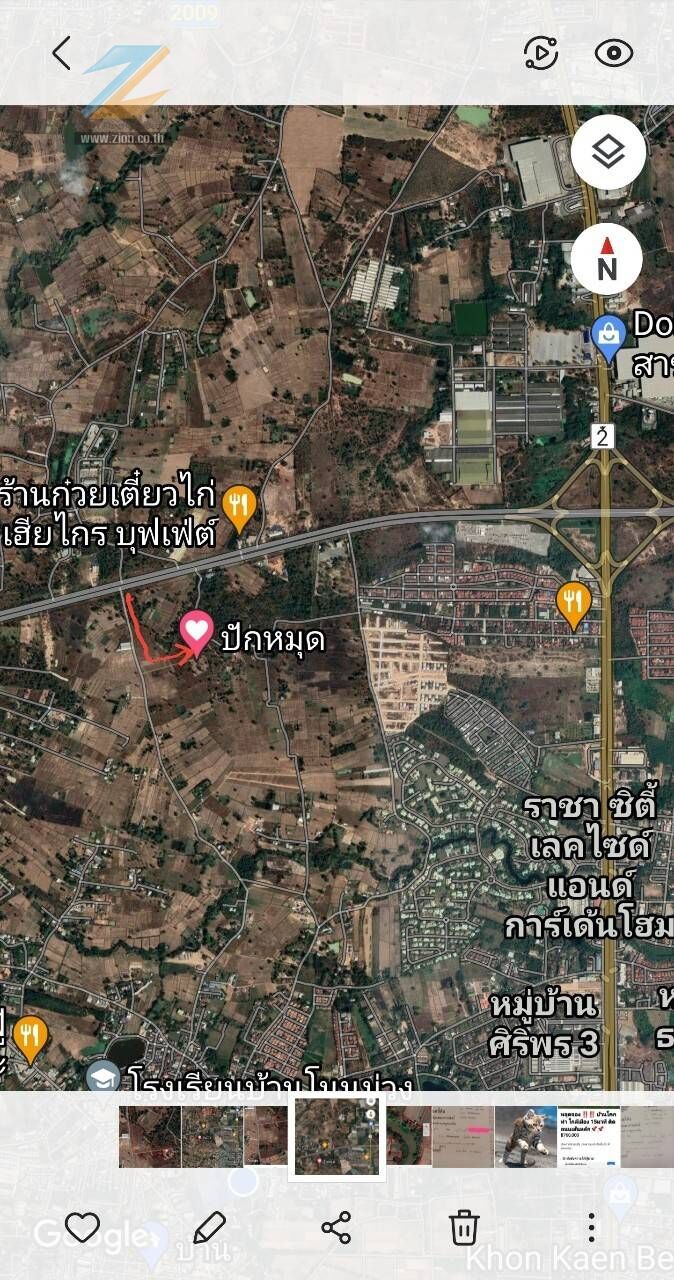Select the kitten thumbnail in the filmstrip
The width and height of the screenshot is (674, 1280).
tap(526, 1136)
